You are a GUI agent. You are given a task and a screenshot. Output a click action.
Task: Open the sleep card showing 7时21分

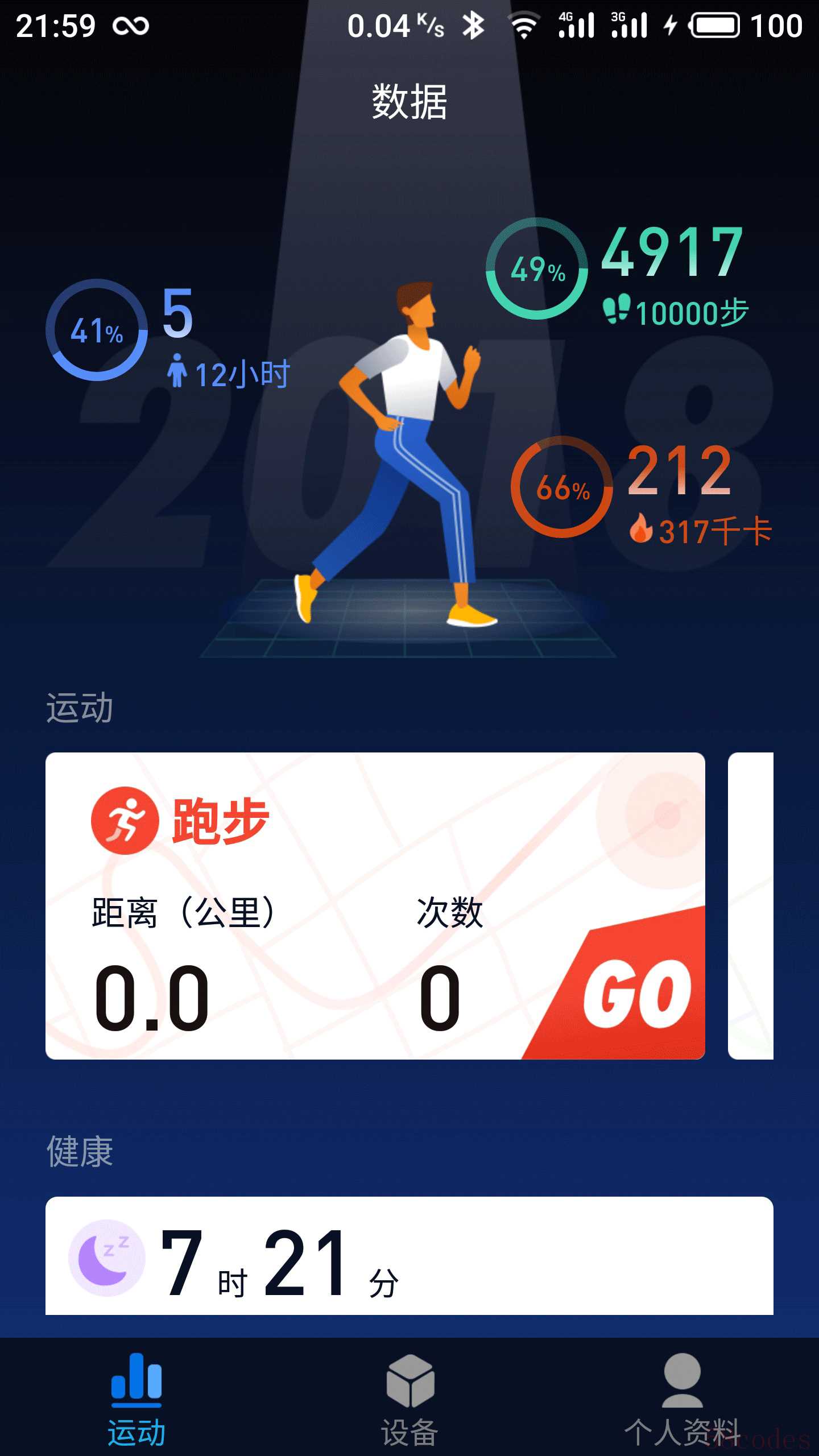click(408, 1258)
